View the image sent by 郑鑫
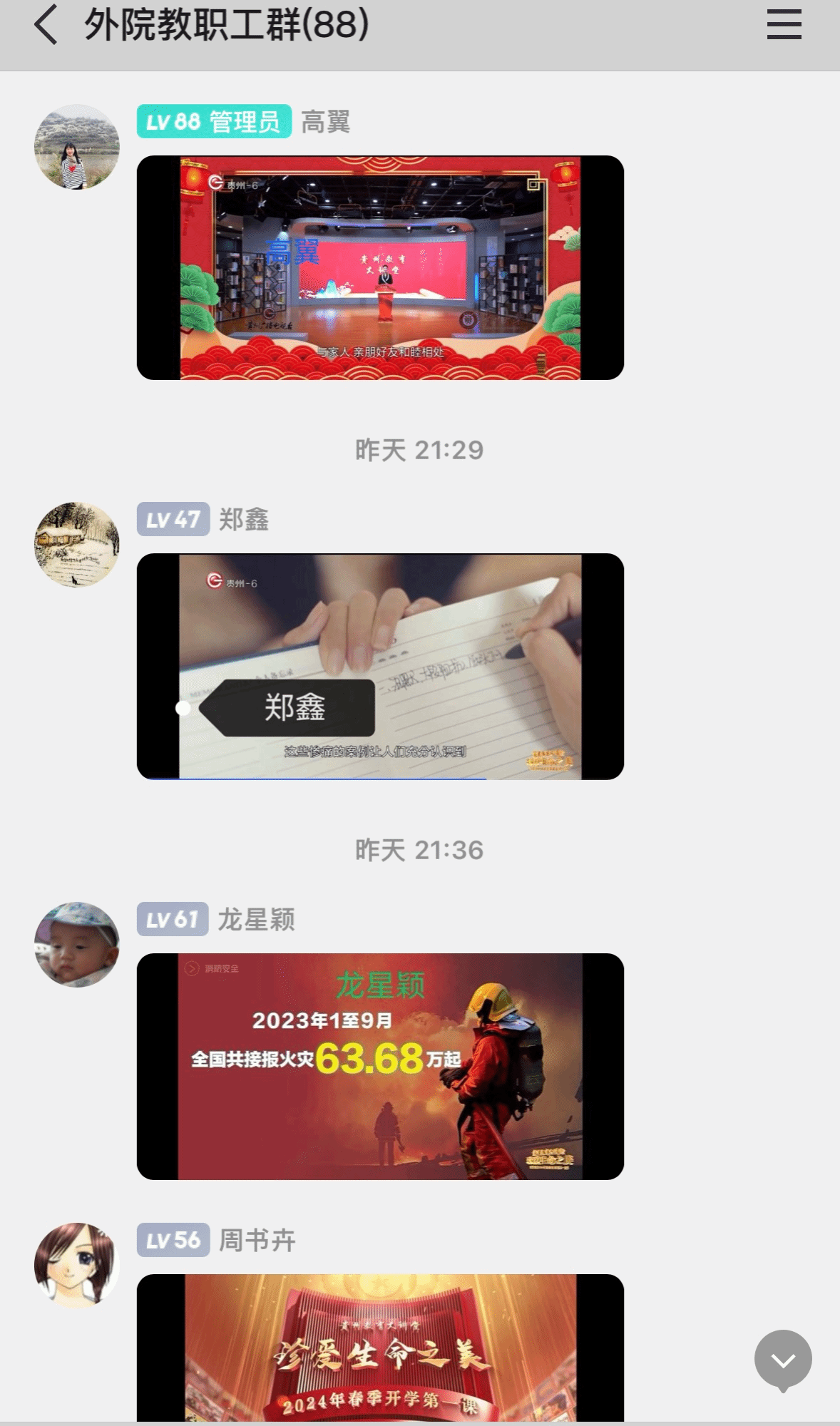This screenshot has height=1426, width=840. 380,666
